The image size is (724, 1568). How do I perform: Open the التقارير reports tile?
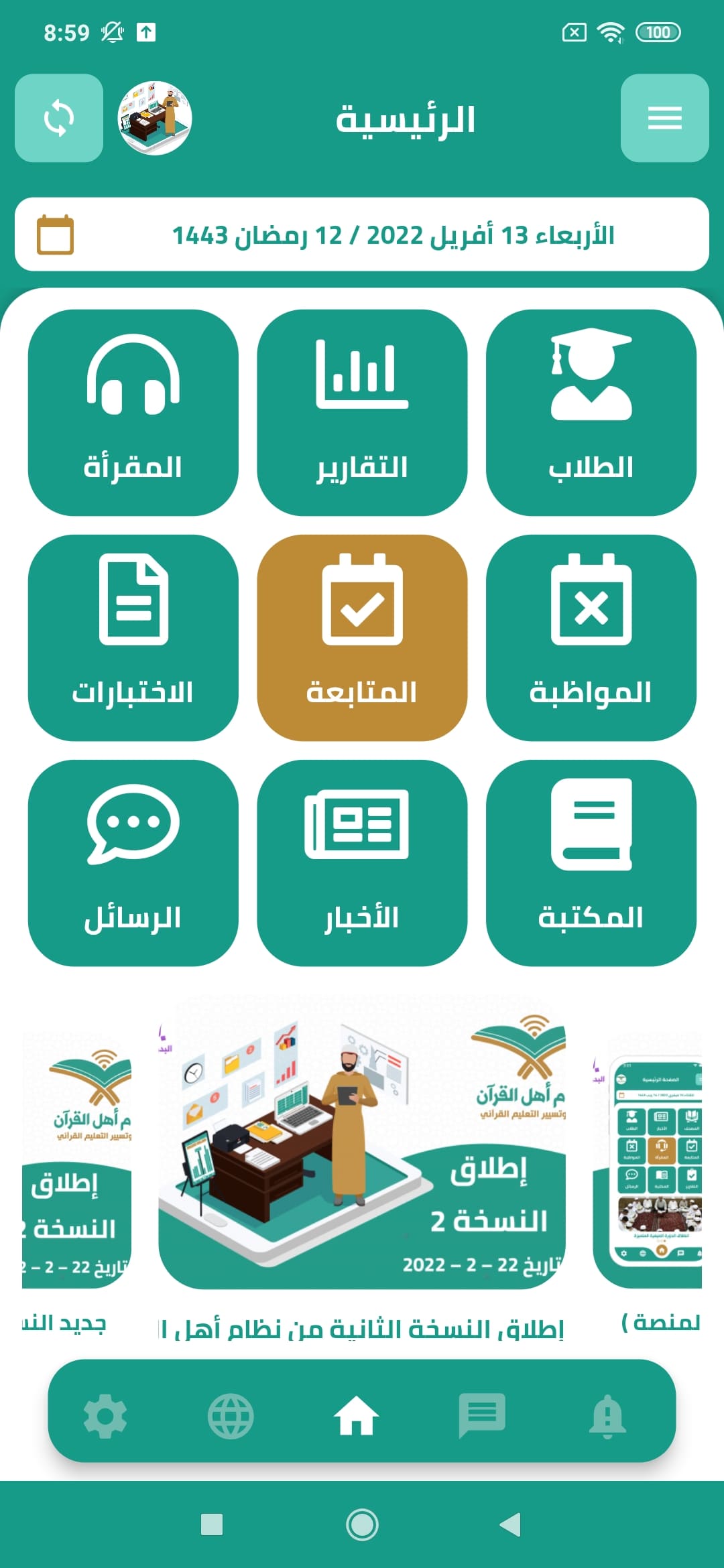362,412
